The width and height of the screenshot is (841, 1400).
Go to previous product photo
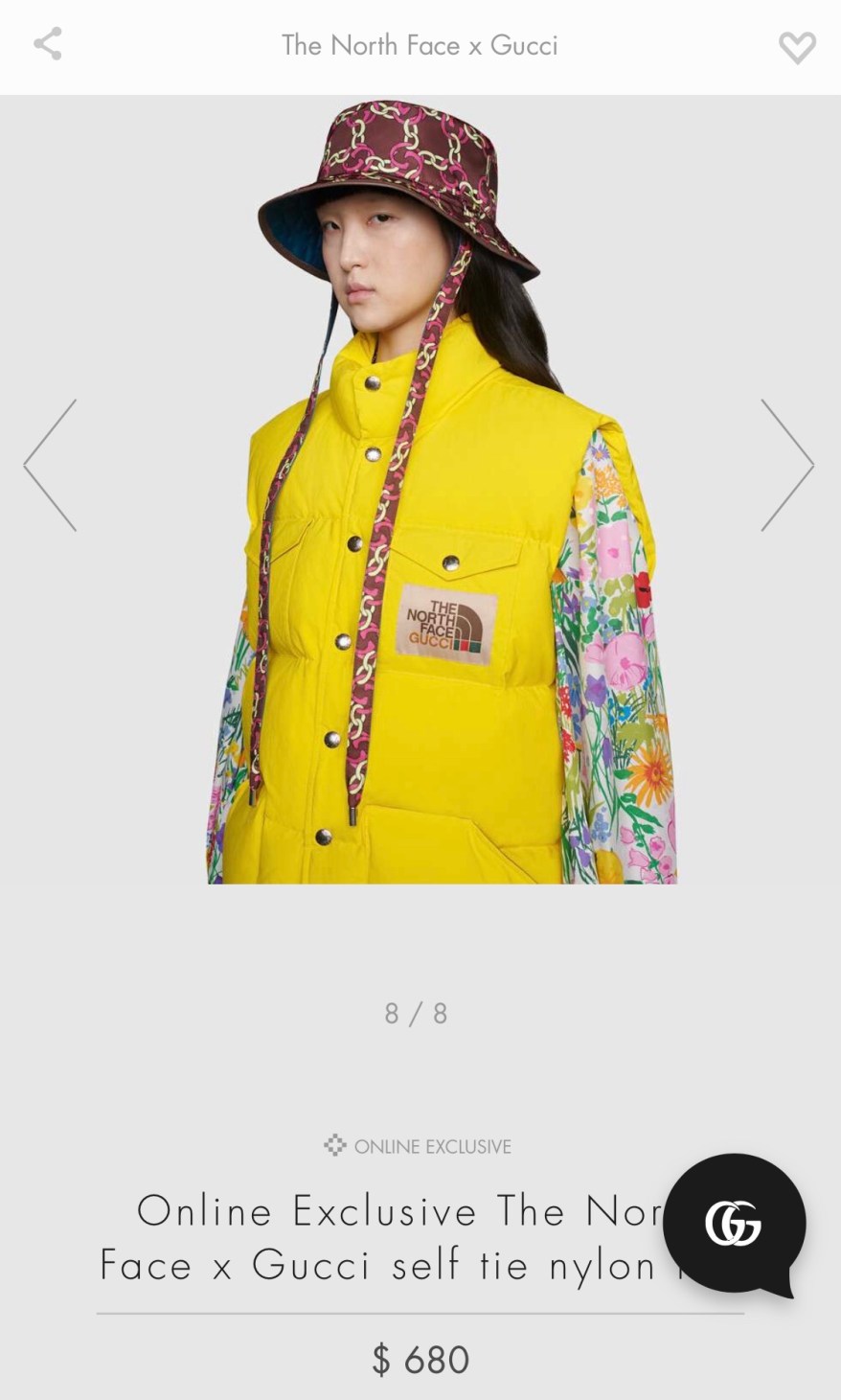[51, 466]
